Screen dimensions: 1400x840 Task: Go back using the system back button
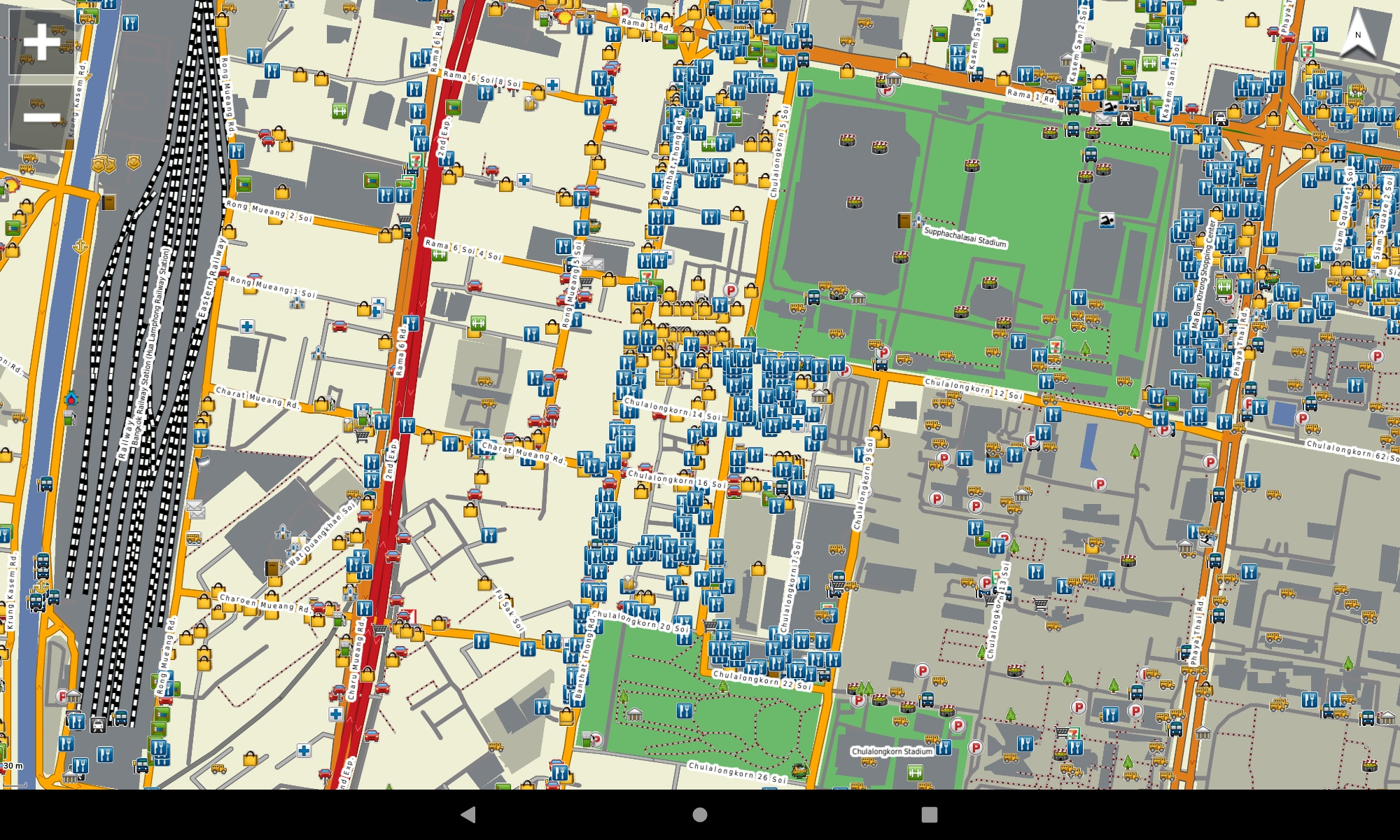(468, 814)
